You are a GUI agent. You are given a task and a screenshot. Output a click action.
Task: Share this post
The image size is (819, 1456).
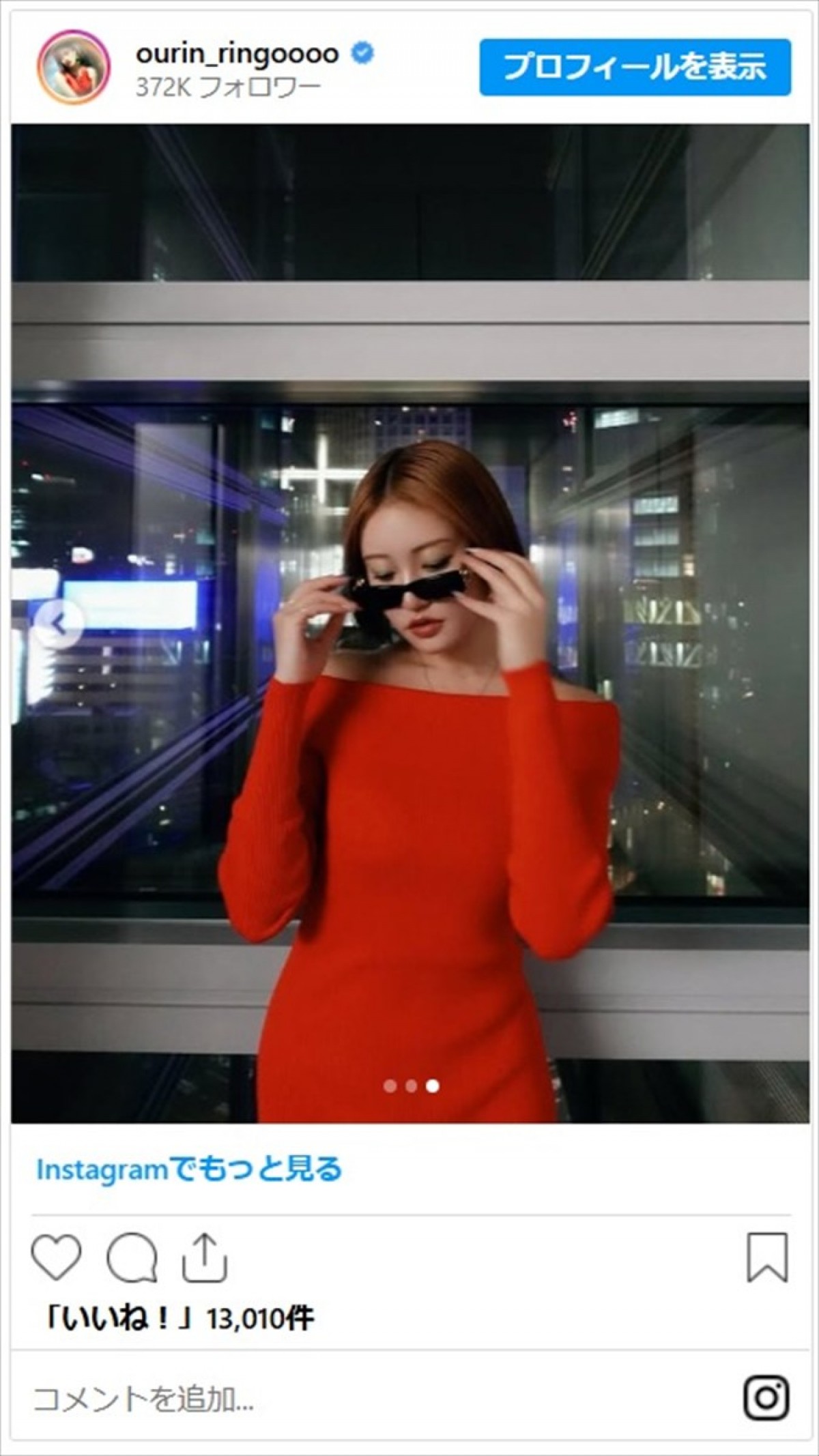point(205,1257)
